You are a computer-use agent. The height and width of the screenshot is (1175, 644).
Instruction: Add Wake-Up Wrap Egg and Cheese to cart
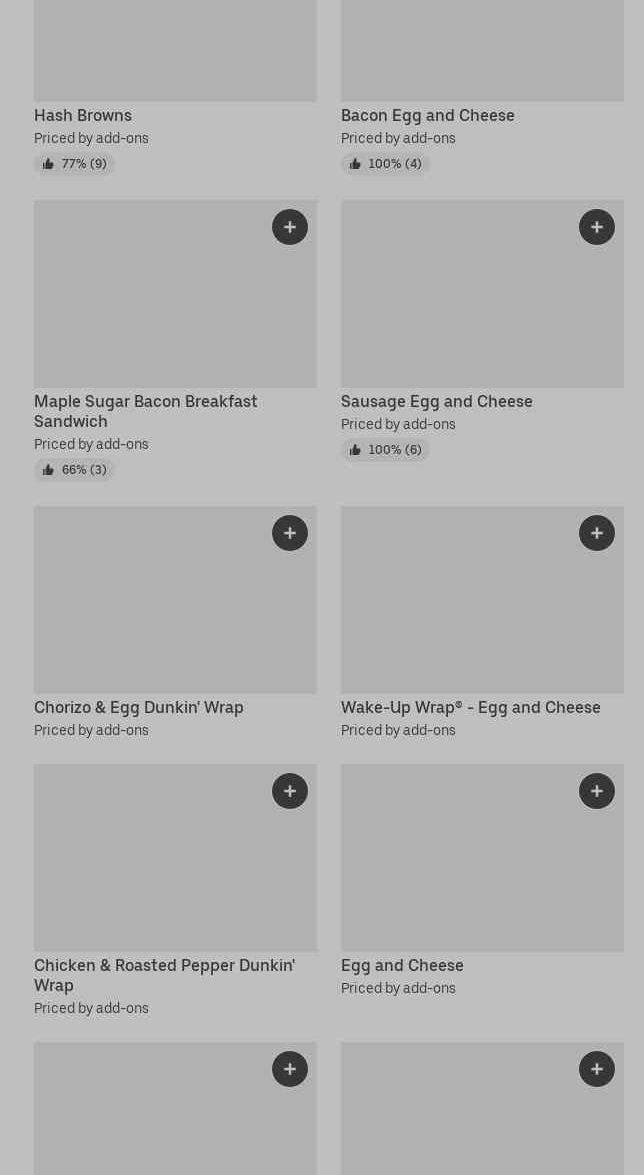[x=596, y=533]
